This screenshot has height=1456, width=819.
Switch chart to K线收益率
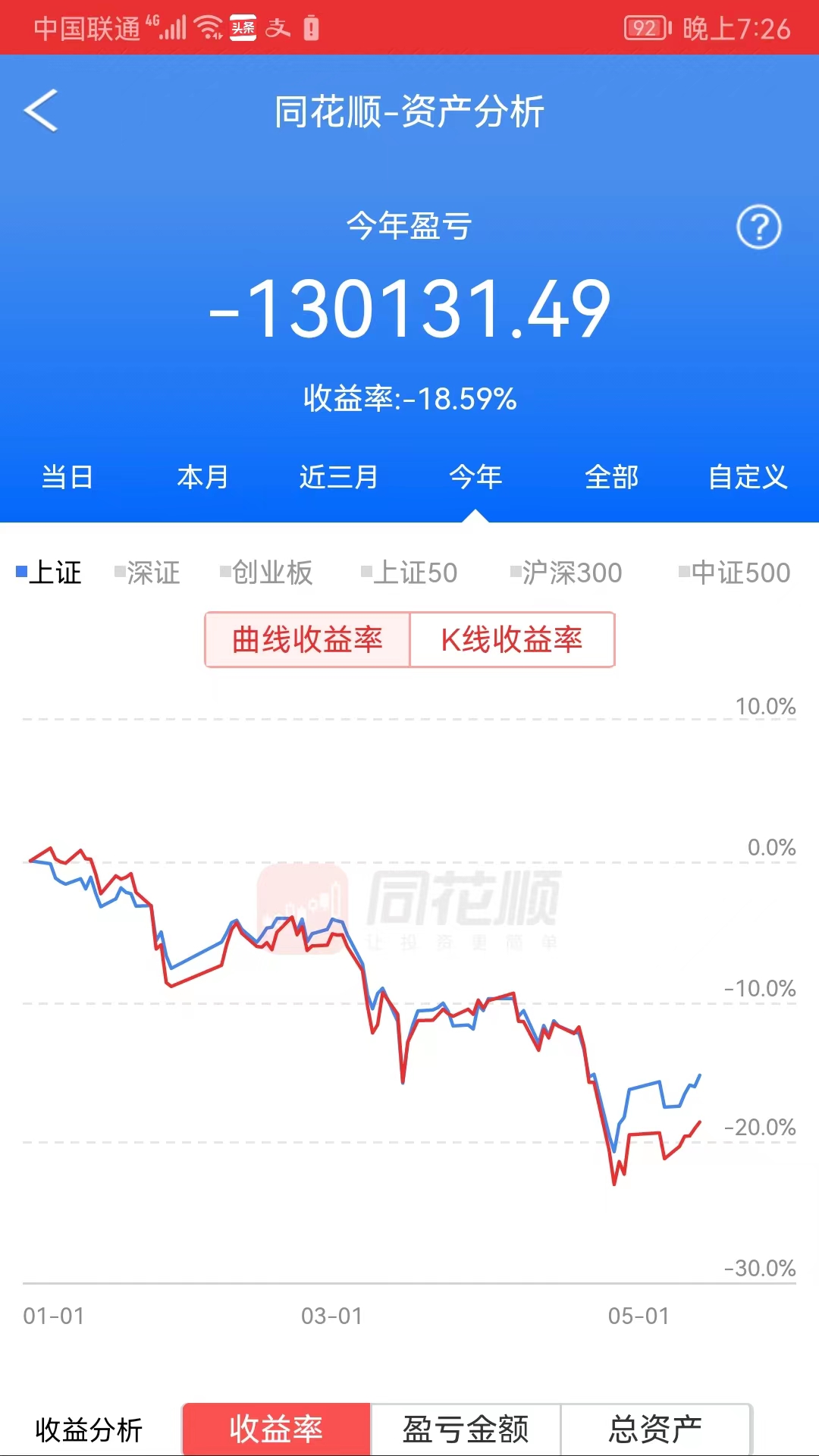coord(512,640)
